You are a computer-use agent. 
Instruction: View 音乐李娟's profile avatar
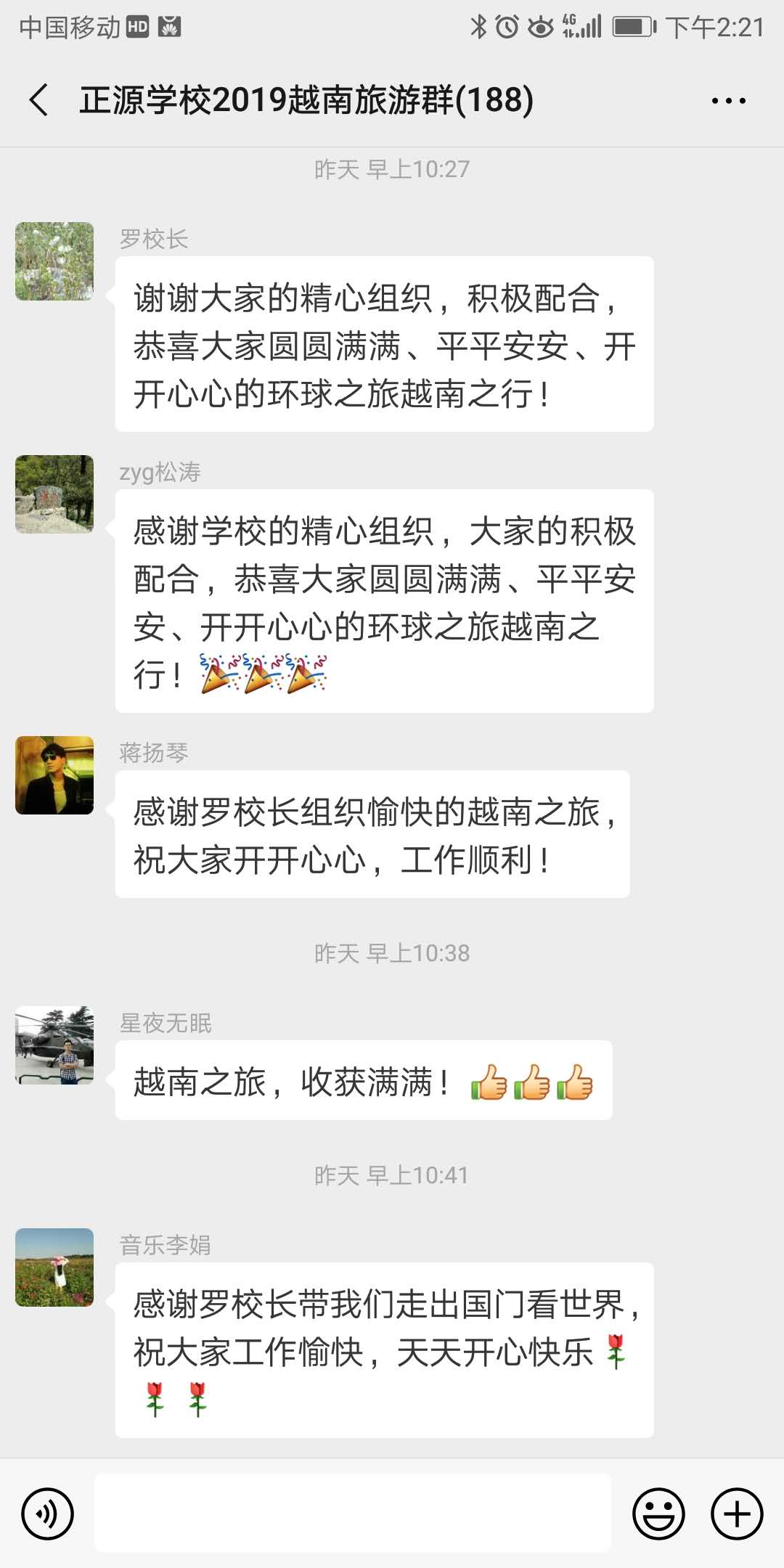54,1267
